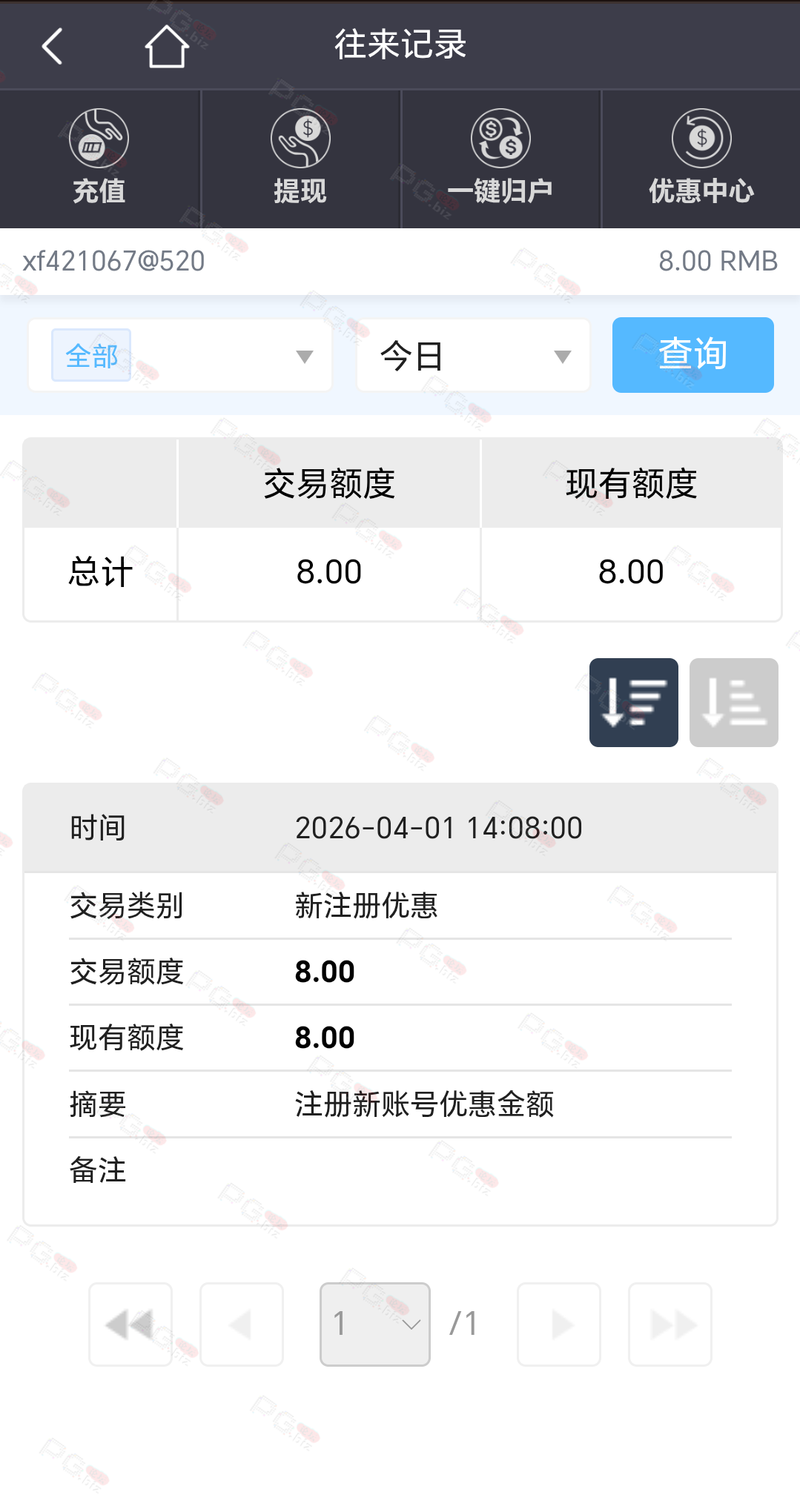Open the home icon
This screenshot has height=1512, width=800.
coord(166,46)
